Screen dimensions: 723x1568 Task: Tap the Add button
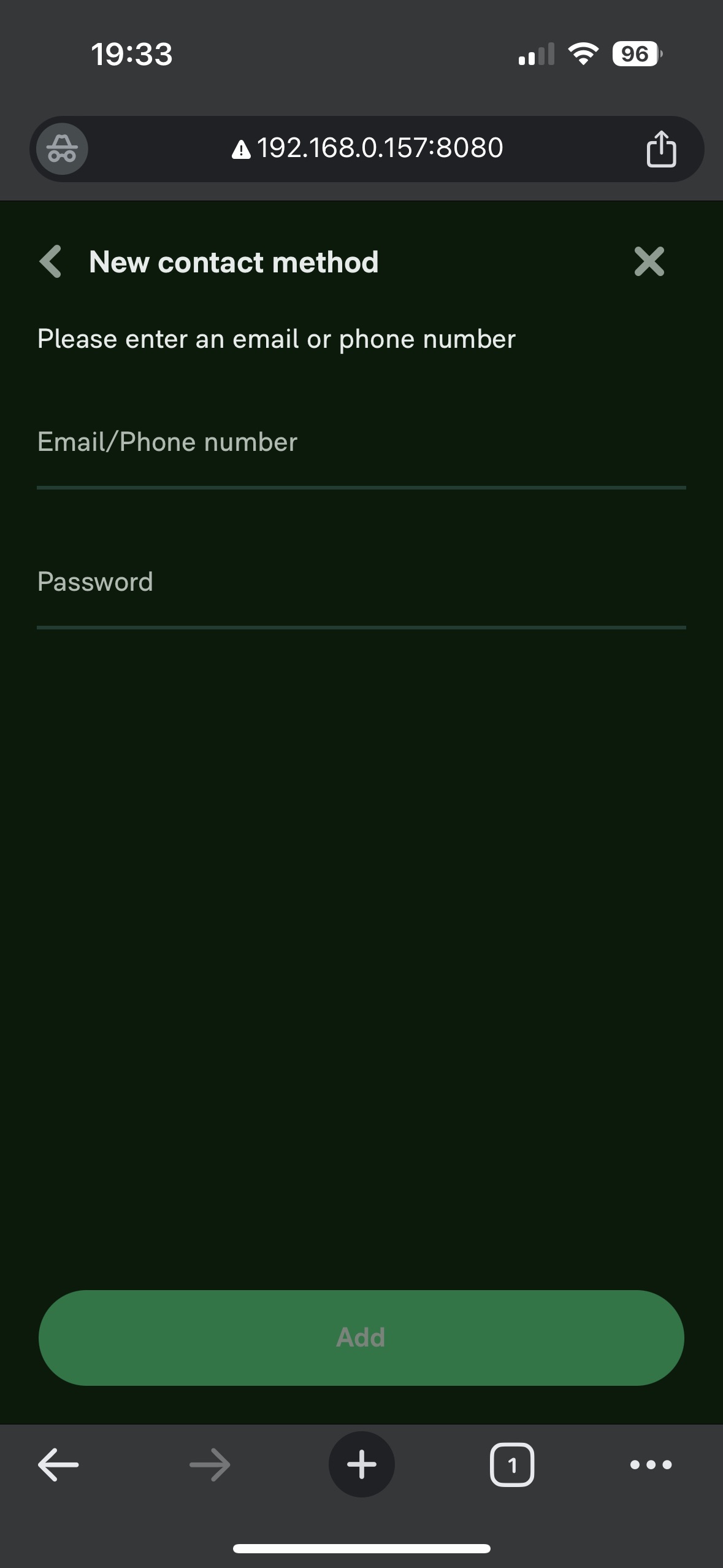[361, 1337]
